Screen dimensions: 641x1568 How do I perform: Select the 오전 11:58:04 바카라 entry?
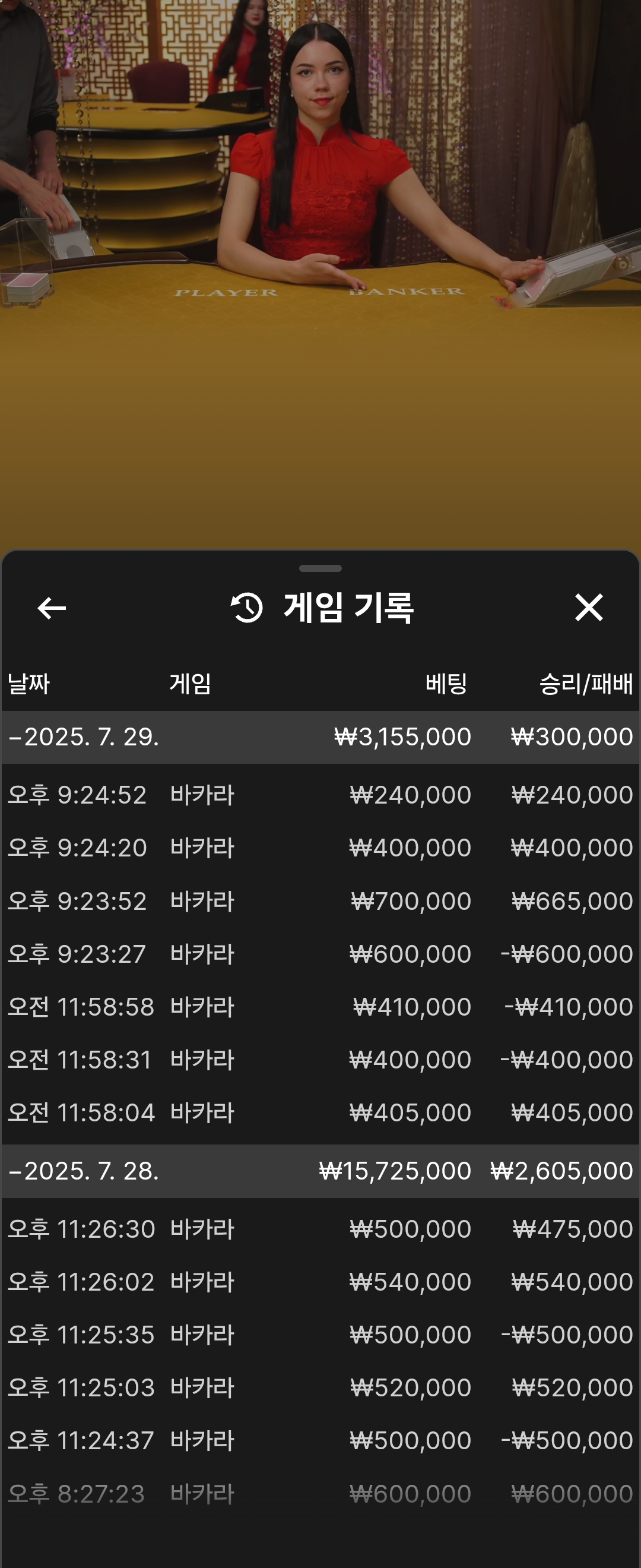click(320, 1112)
